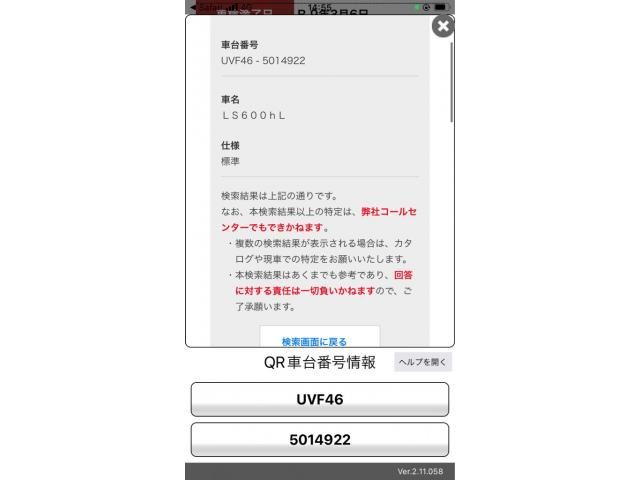Open help with ヘルプを開く button
Image resolution: width=640 pixels, height=480 pixels.
coord(422,362)
